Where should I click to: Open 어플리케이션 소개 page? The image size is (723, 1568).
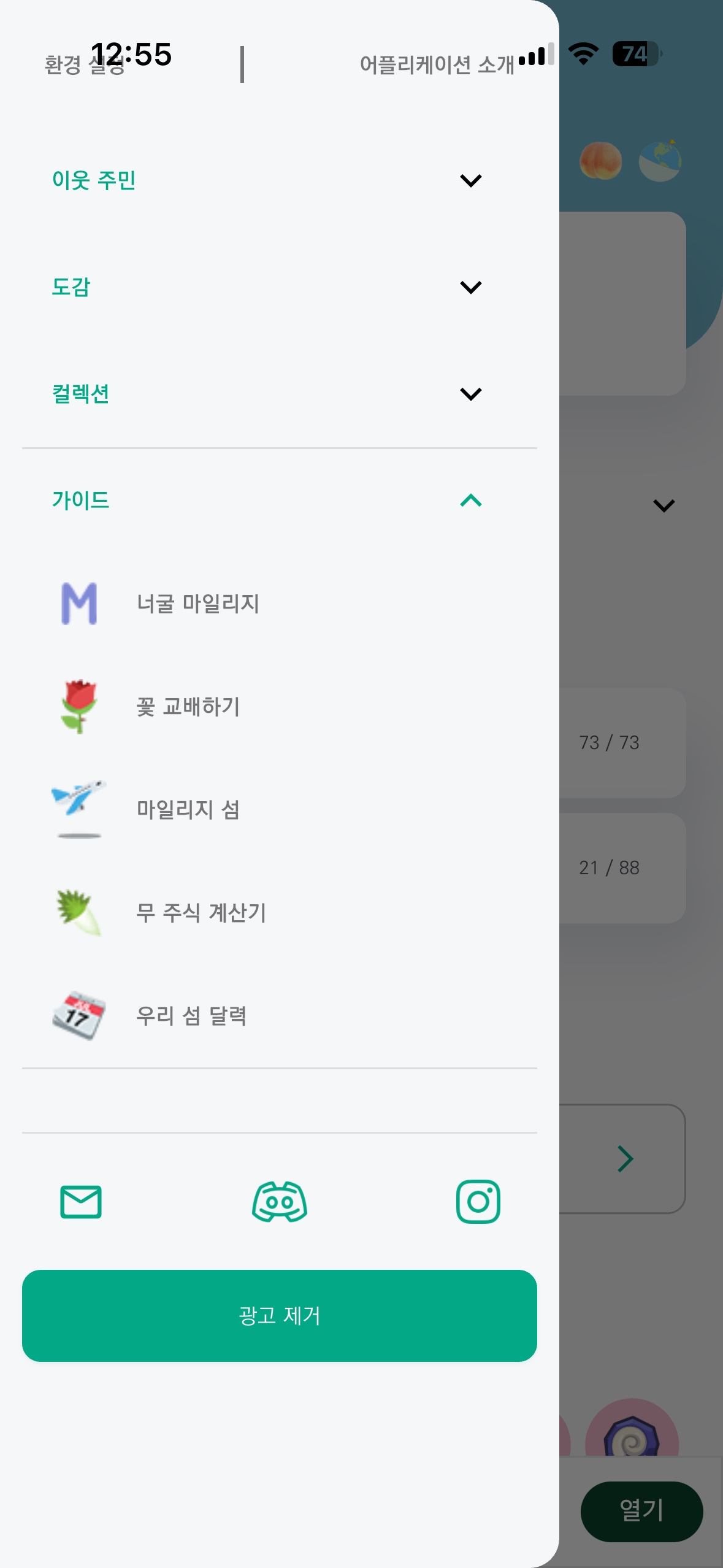pyautogui.click(x=437, y=64)
